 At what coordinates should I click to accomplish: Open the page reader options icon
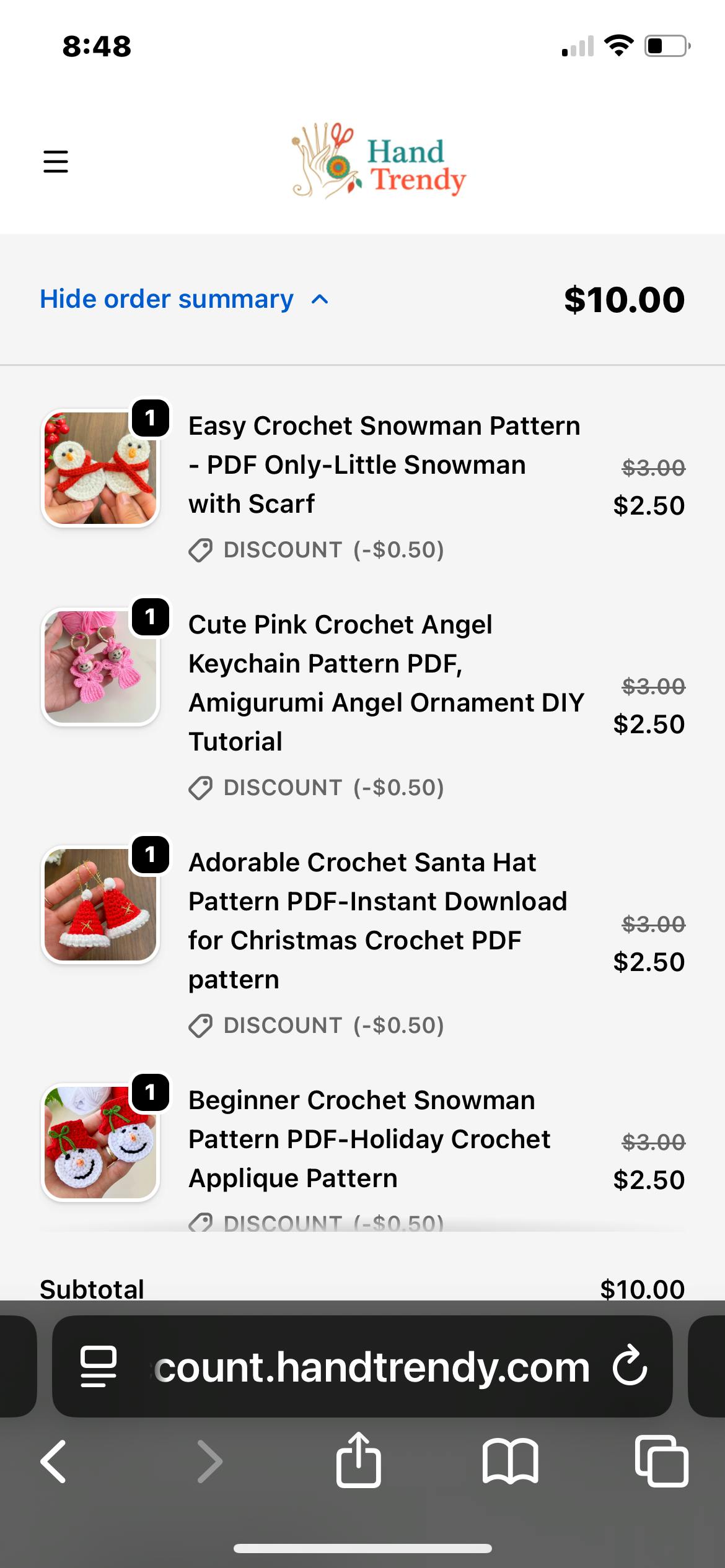99,1366
